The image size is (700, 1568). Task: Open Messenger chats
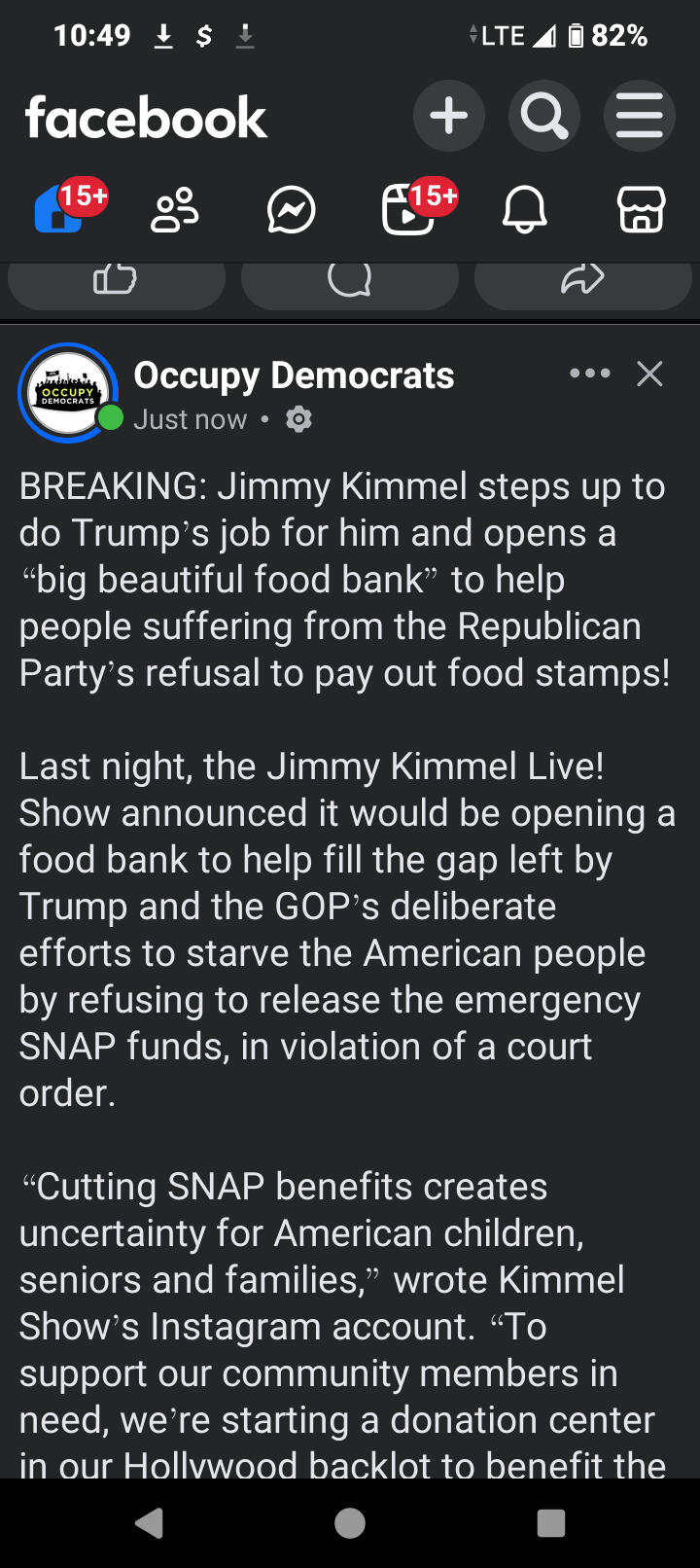click(292, 209)
